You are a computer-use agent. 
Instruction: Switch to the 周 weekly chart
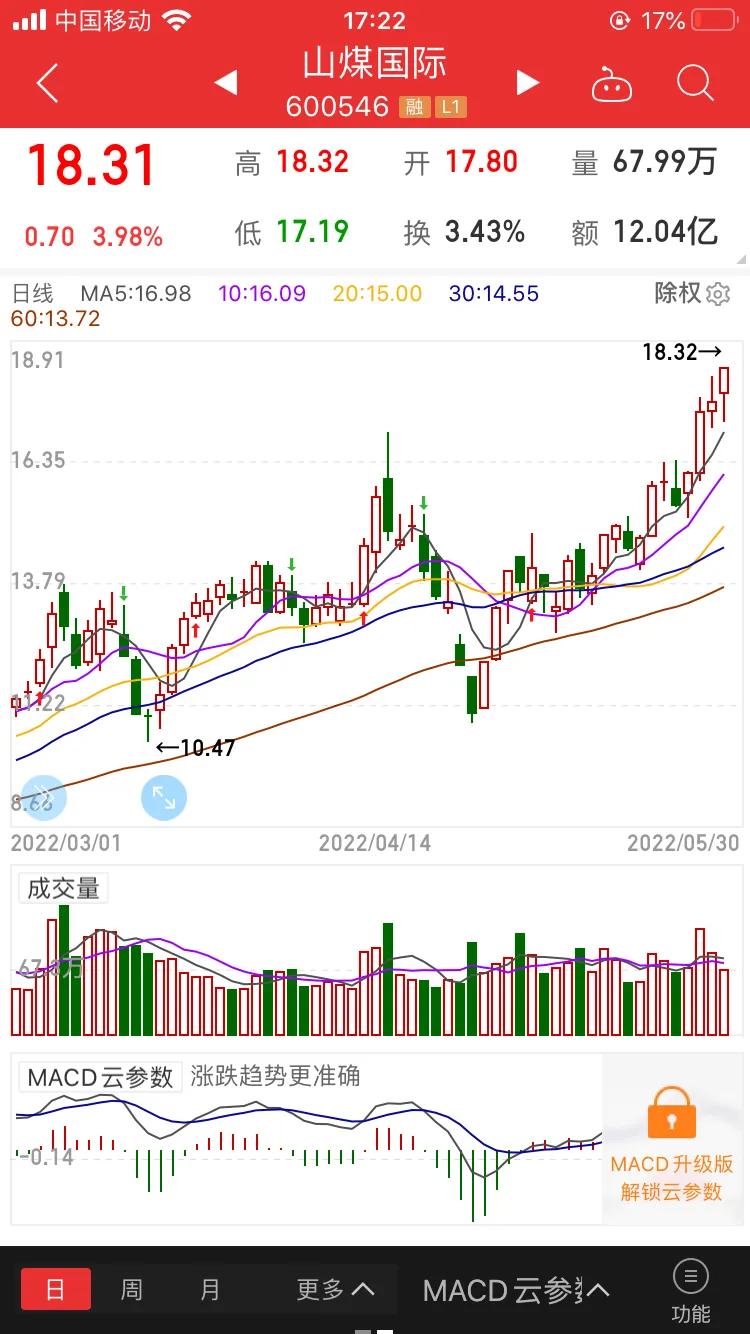132,1289
